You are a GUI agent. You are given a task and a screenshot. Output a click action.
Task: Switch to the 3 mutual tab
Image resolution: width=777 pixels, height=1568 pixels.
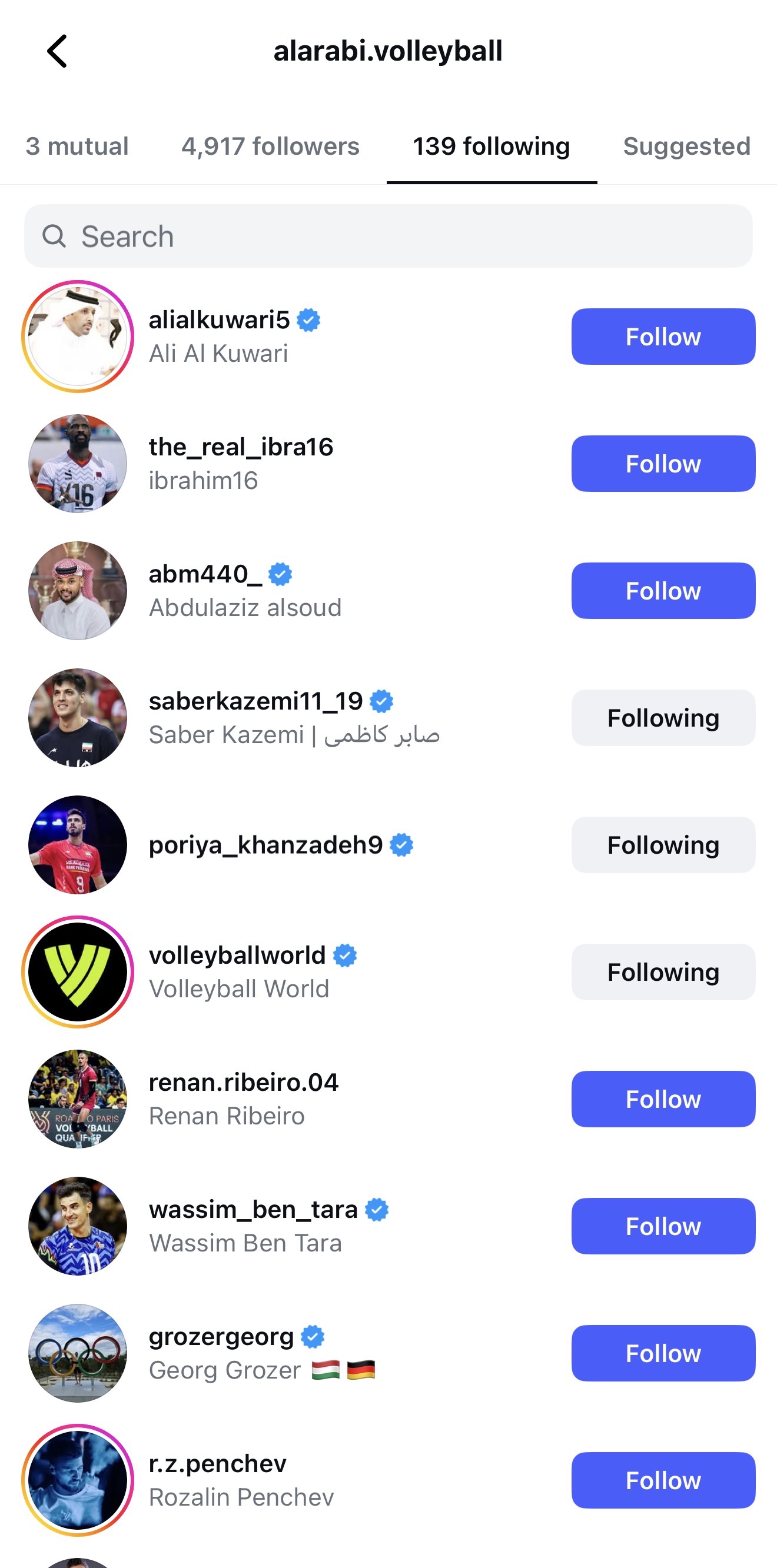coord(77,147)
